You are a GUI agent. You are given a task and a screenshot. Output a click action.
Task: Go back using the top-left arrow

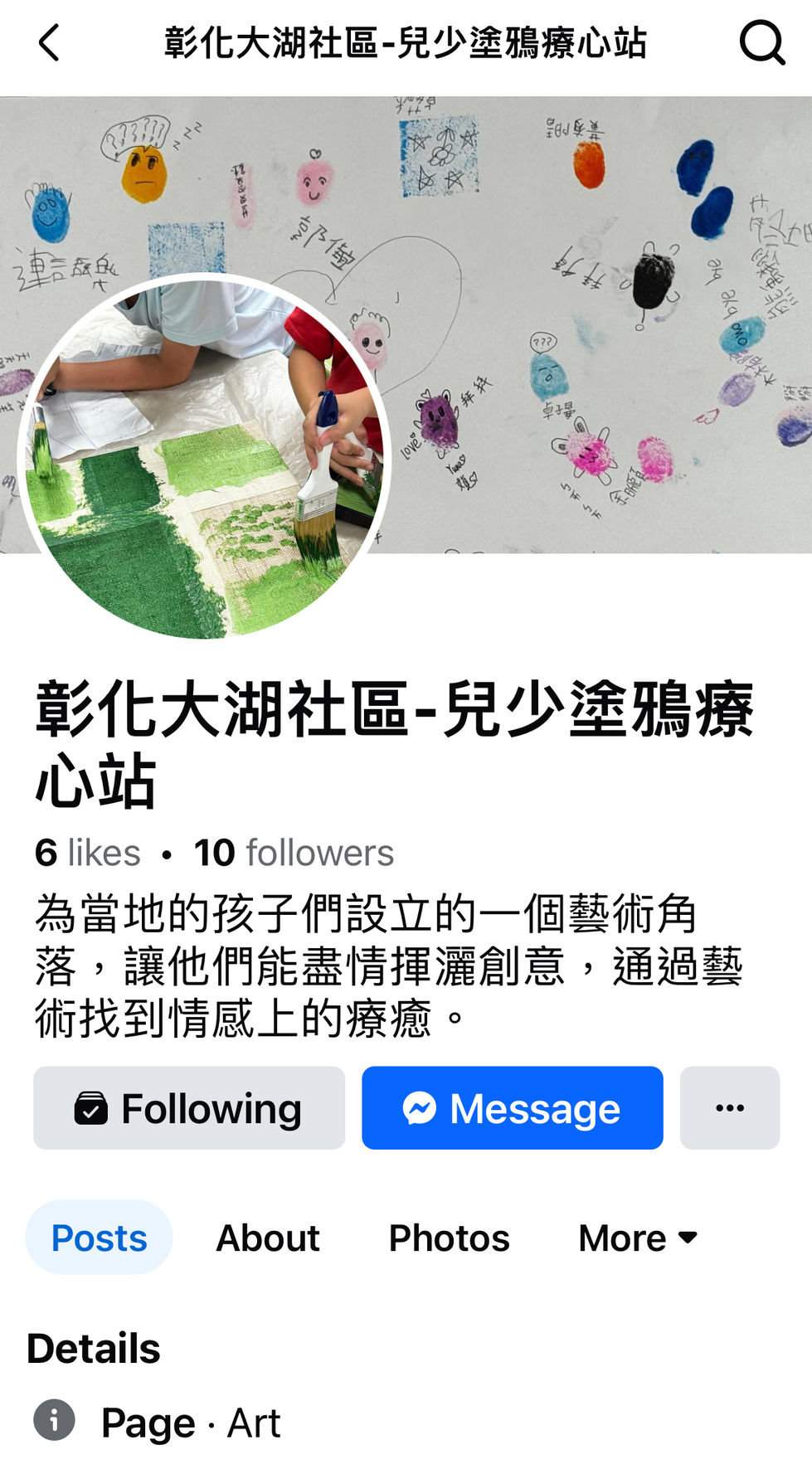[50, 43]
